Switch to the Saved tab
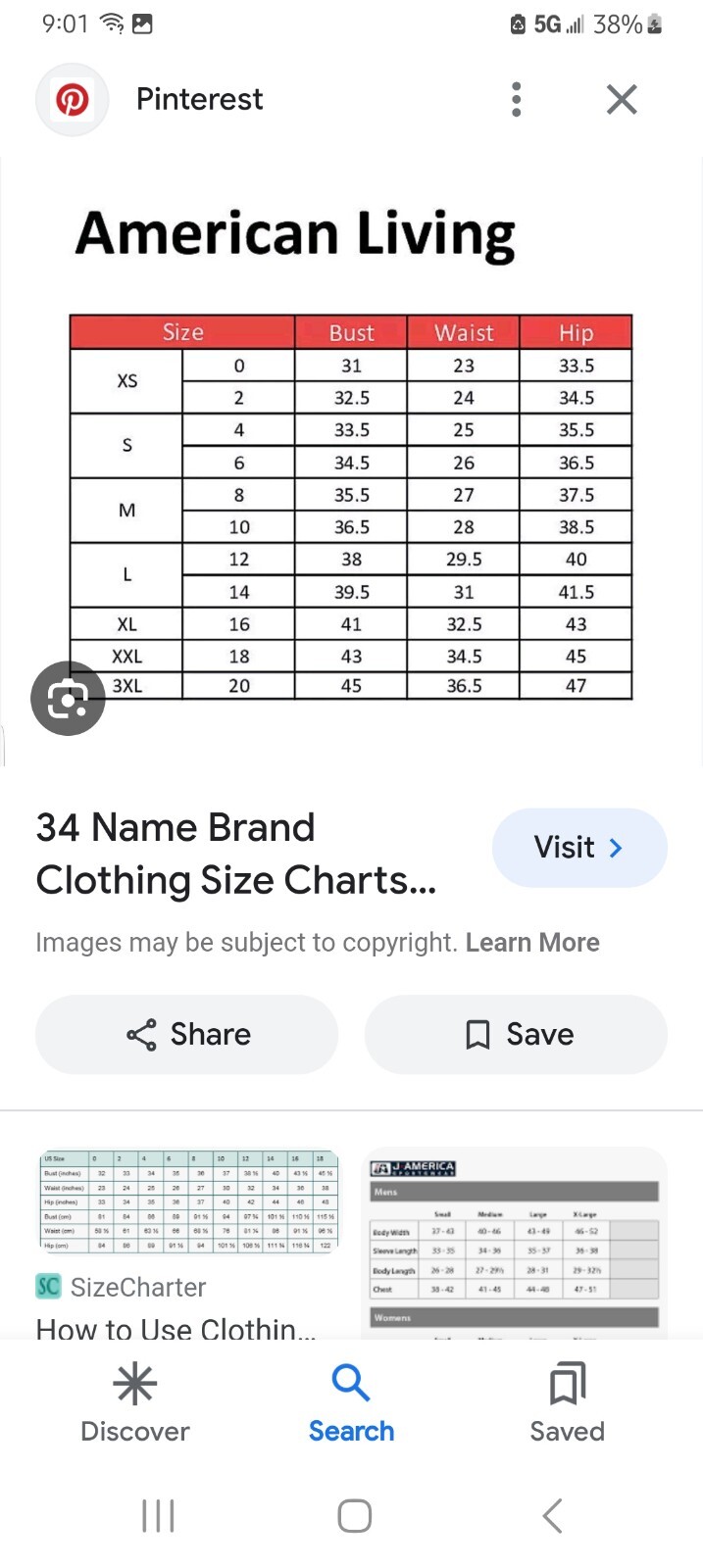703x1568 pixels. [567, 1402]
